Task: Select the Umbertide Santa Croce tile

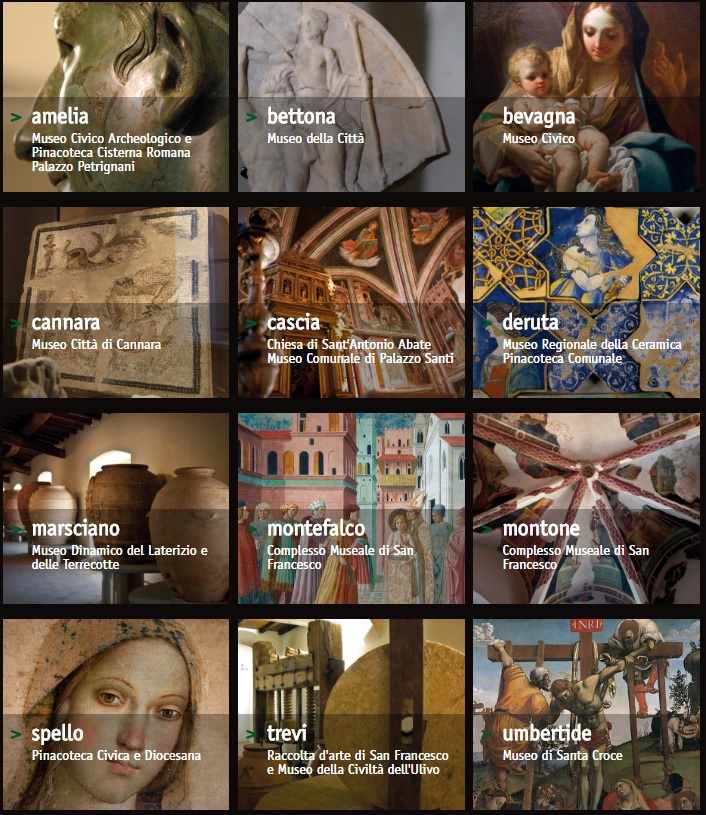Action: (586, 714)
